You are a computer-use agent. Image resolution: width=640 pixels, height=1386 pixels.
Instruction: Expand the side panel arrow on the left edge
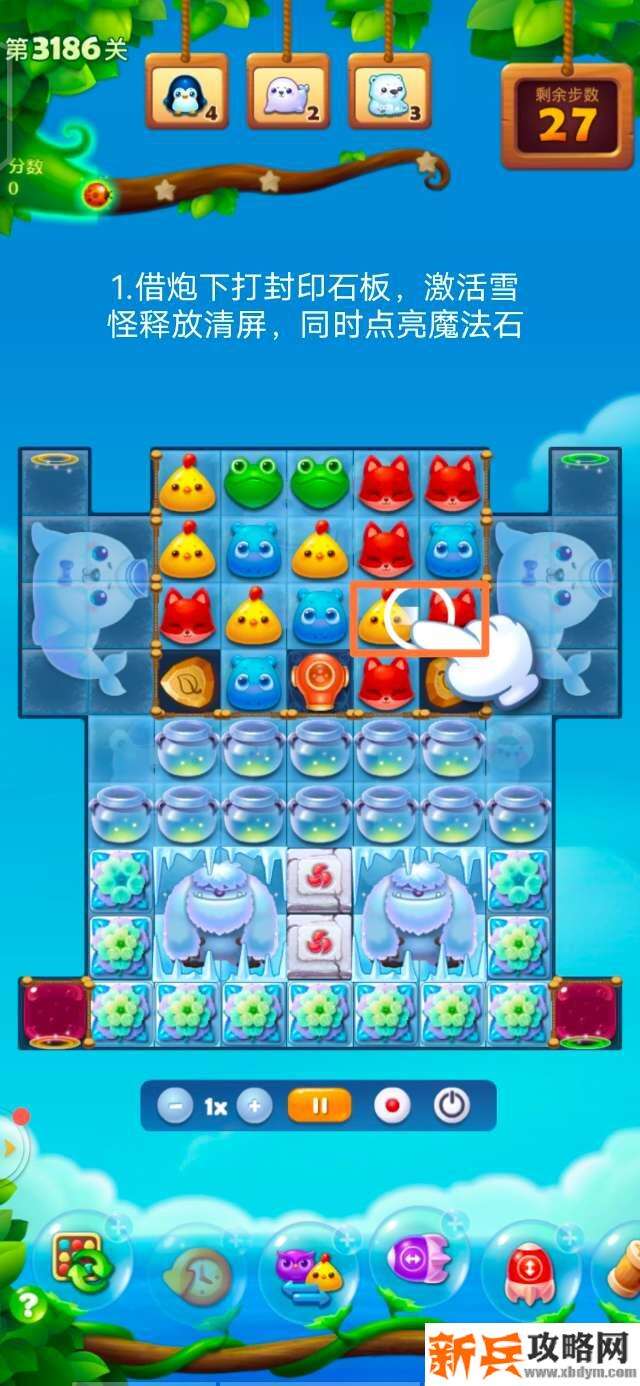[10, 1148]
